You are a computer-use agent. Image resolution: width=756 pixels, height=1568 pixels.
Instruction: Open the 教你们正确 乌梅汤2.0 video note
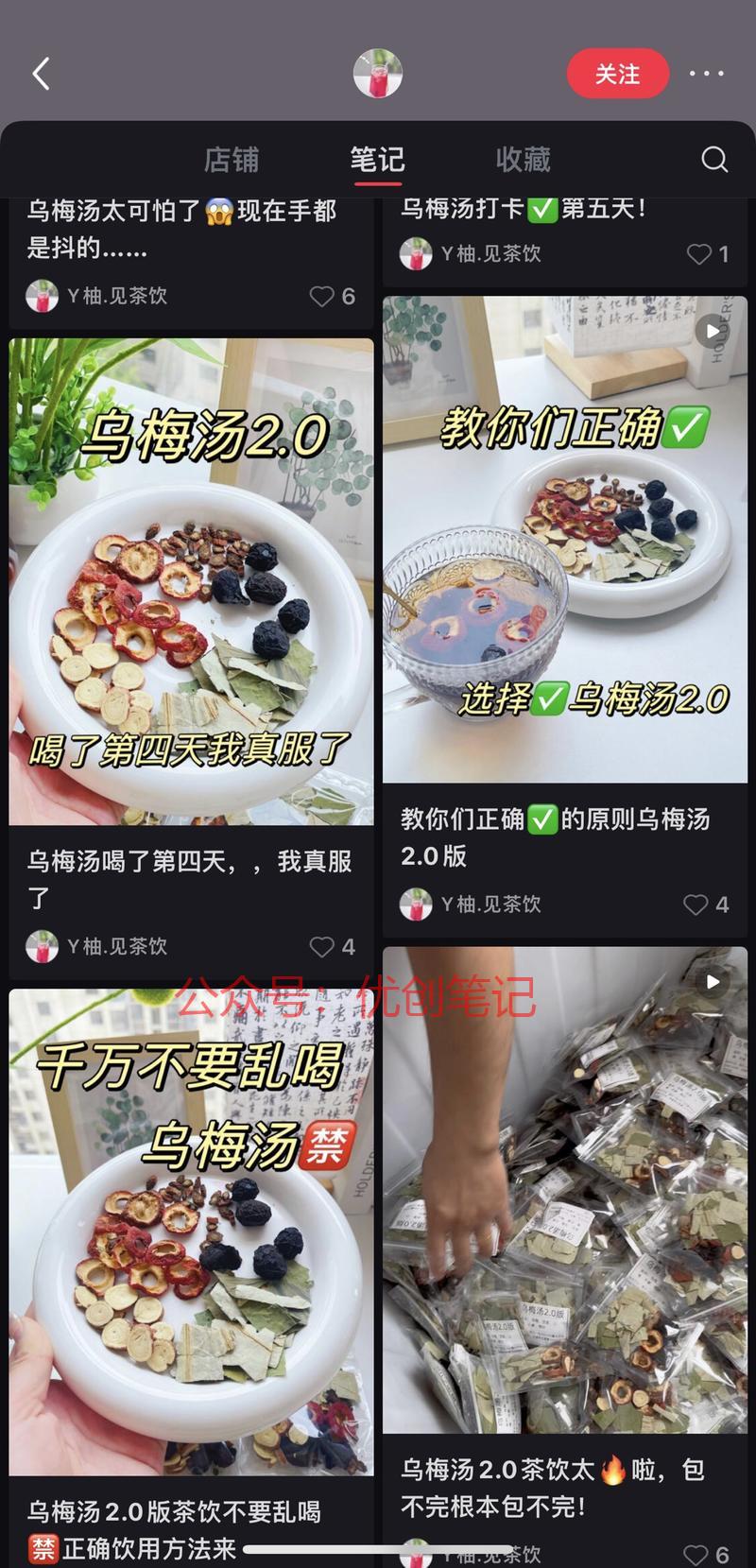point(564,539)
